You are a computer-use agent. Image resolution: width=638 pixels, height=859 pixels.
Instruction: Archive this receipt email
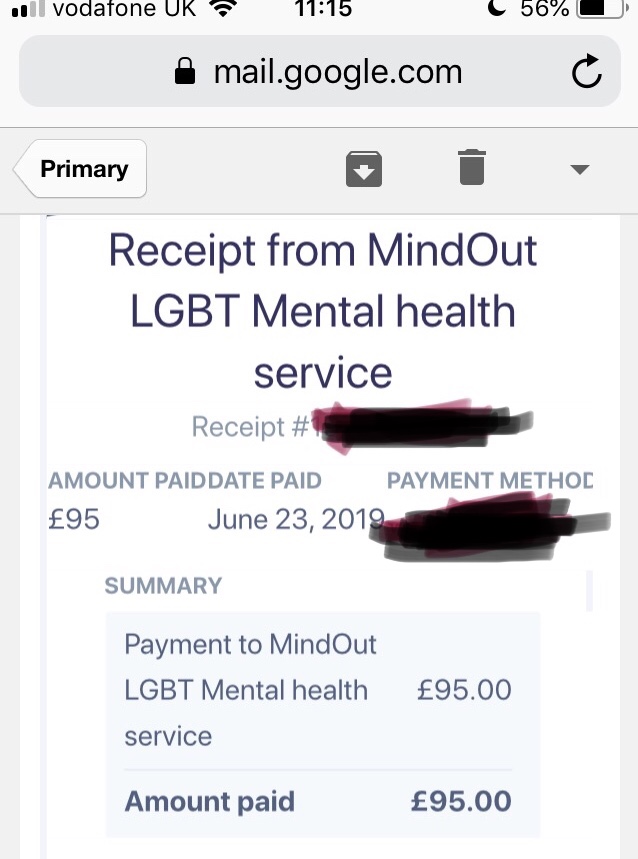click(x=364, y=168)
